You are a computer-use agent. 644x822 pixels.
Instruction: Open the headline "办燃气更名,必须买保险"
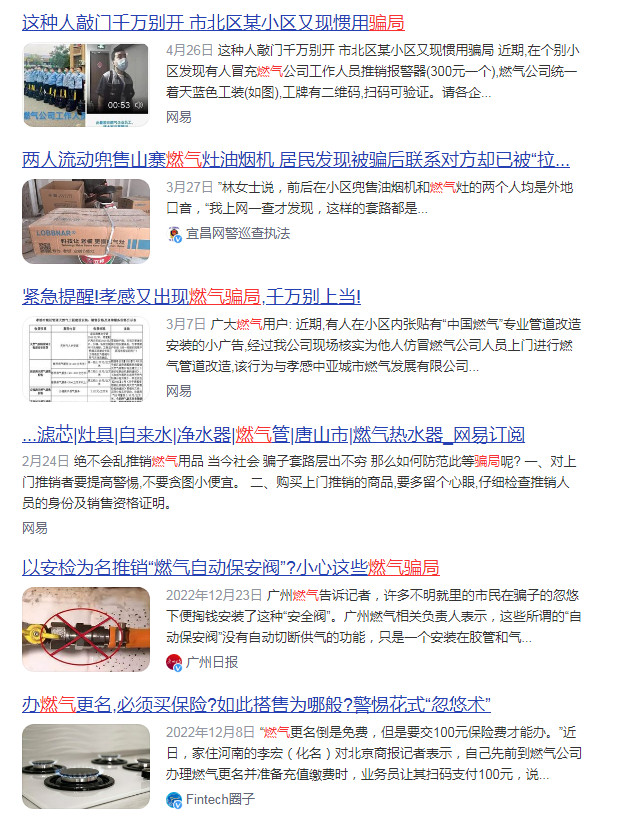click(256, 704)
